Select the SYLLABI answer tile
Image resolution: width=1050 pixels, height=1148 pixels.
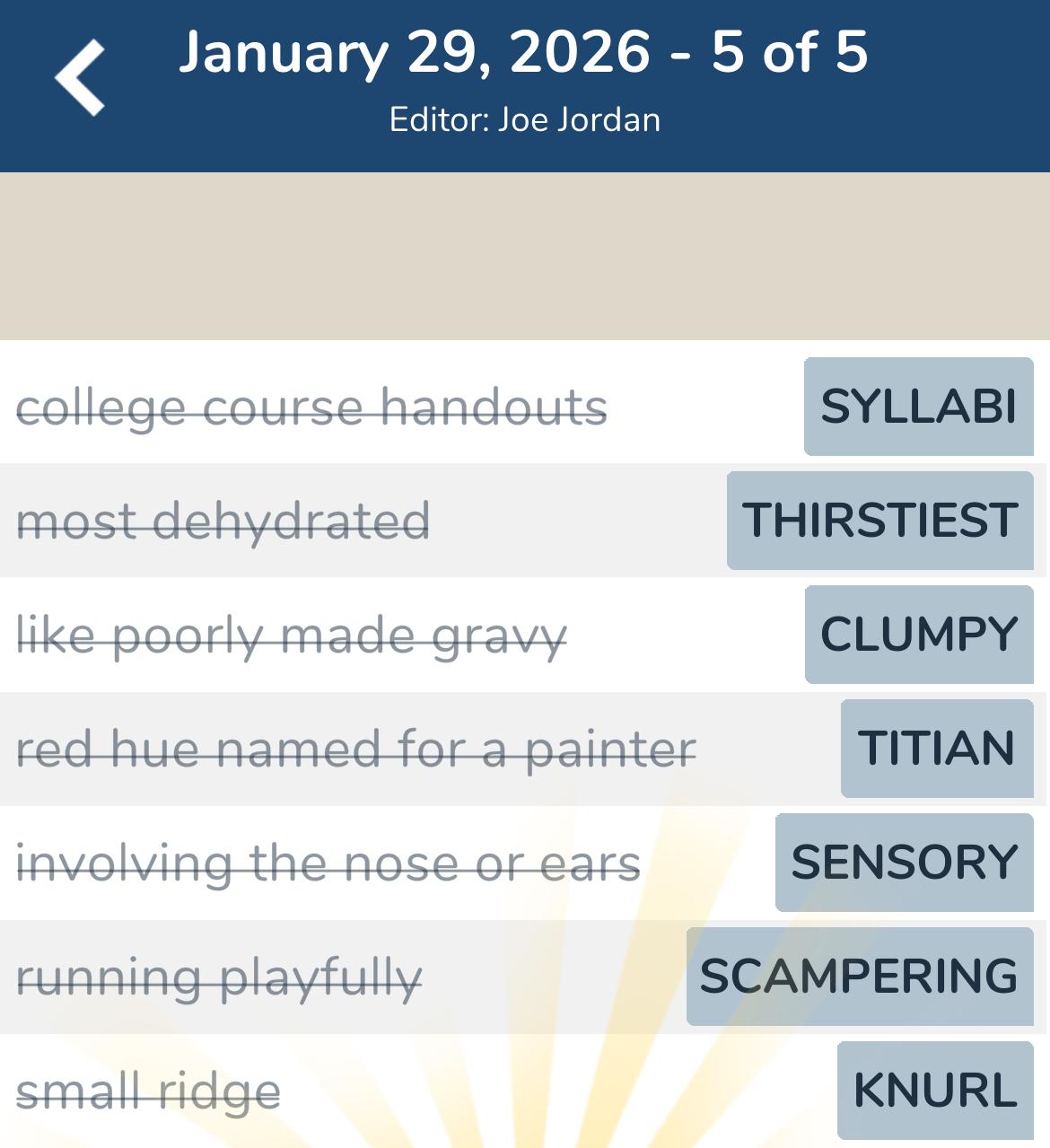click(x=918, y=405)
